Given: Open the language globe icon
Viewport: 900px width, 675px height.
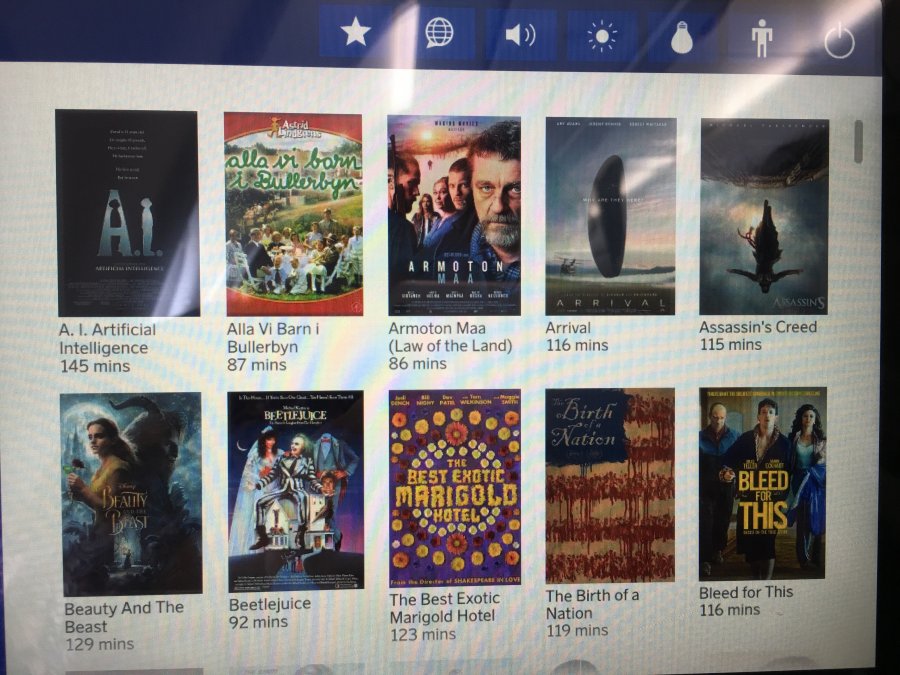Looking at the screenshot, I should 439,34.
